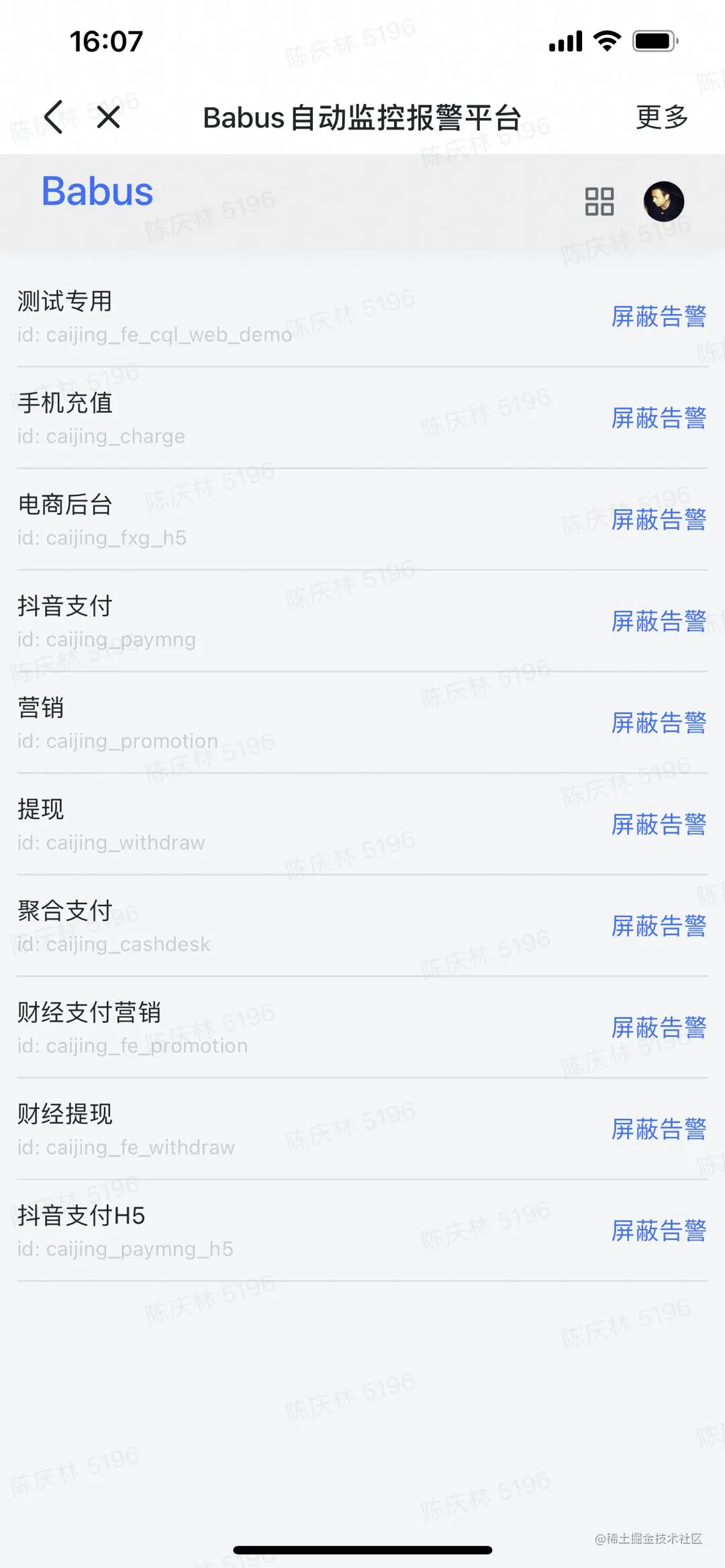Open the 更多 menu
This screenshot has width=725, height=1568.
tap(662, 117)
